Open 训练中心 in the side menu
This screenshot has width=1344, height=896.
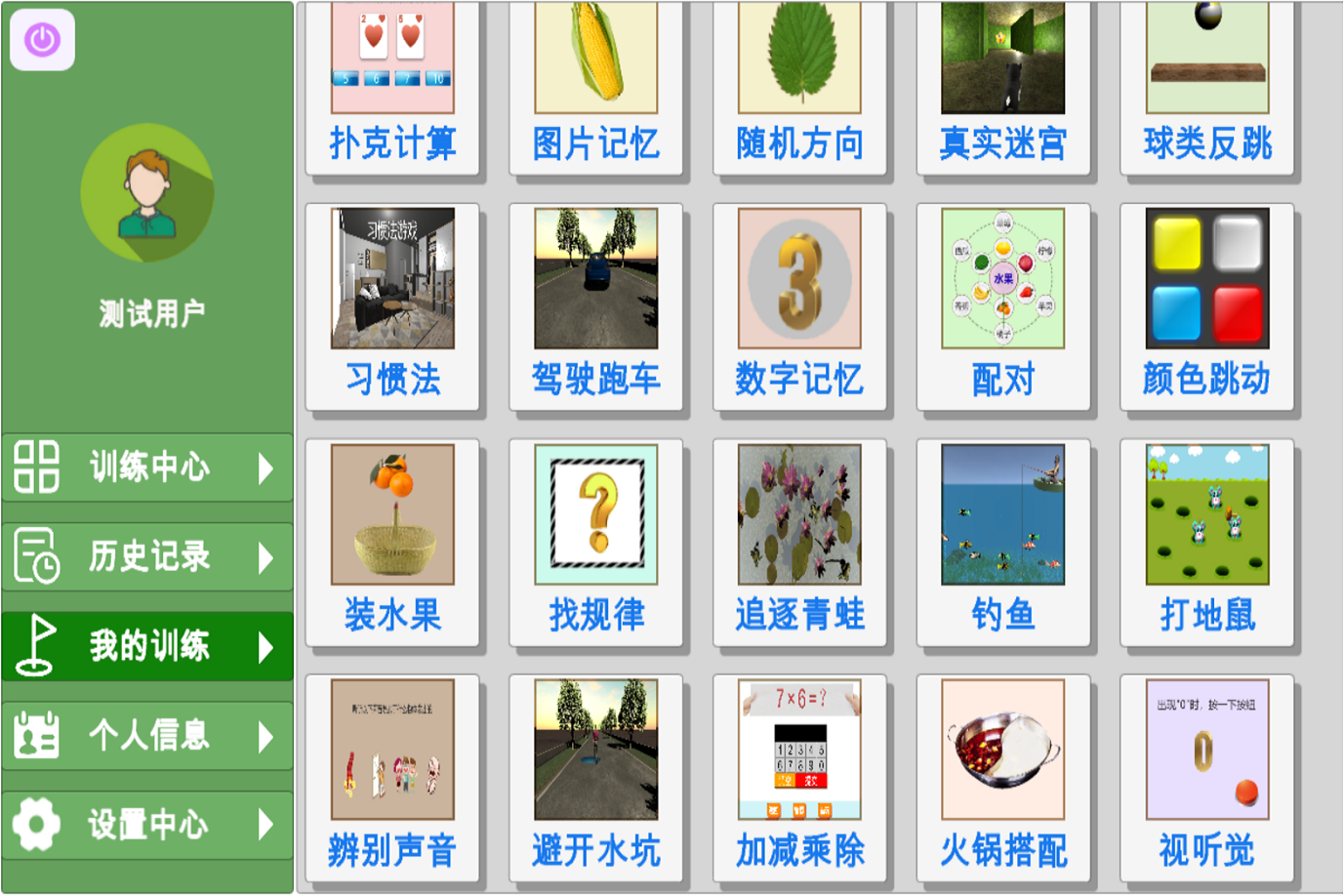pyautogui.click(x=147, y=468)
